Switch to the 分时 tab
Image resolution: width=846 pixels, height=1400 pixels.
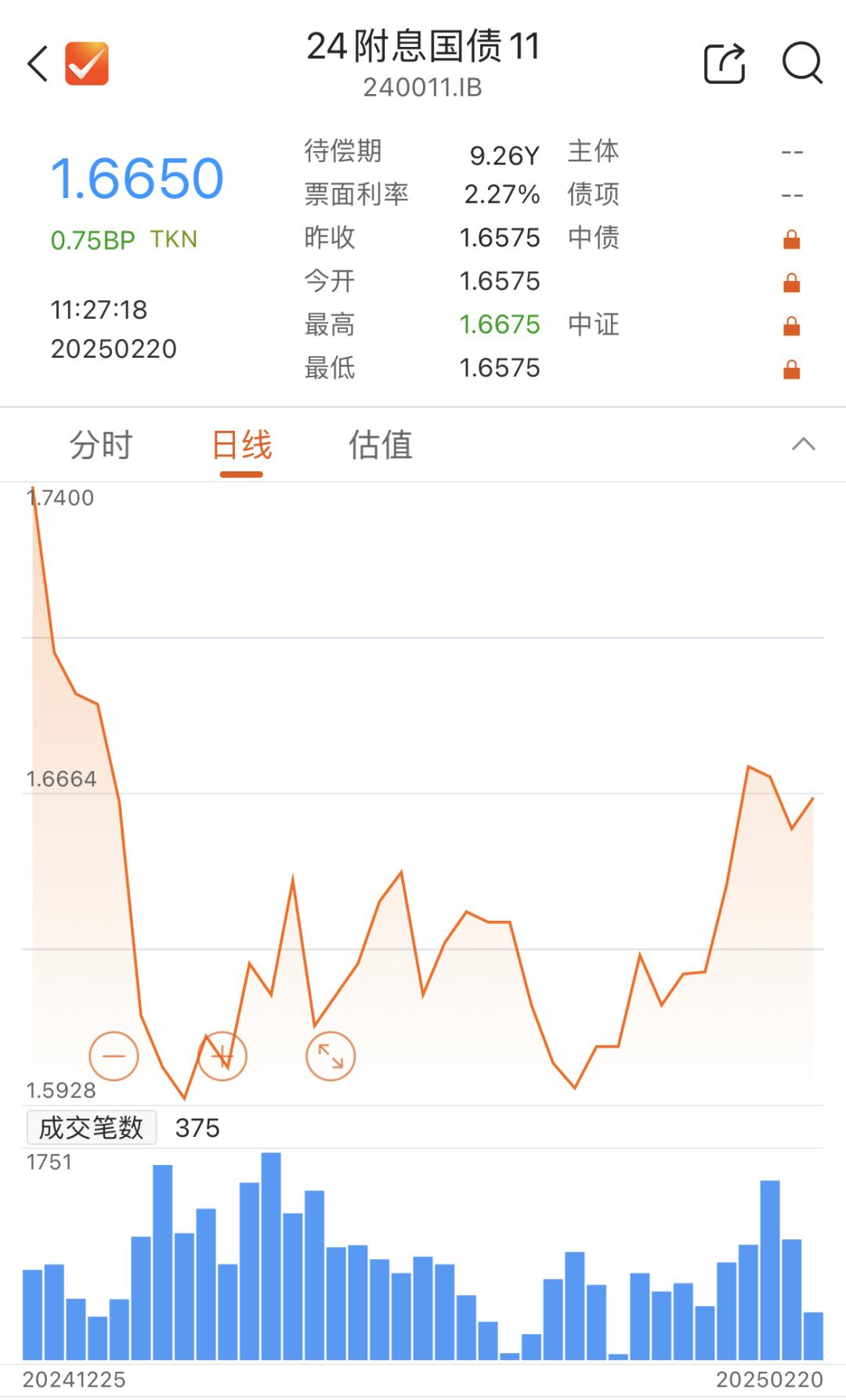(101, 446)
